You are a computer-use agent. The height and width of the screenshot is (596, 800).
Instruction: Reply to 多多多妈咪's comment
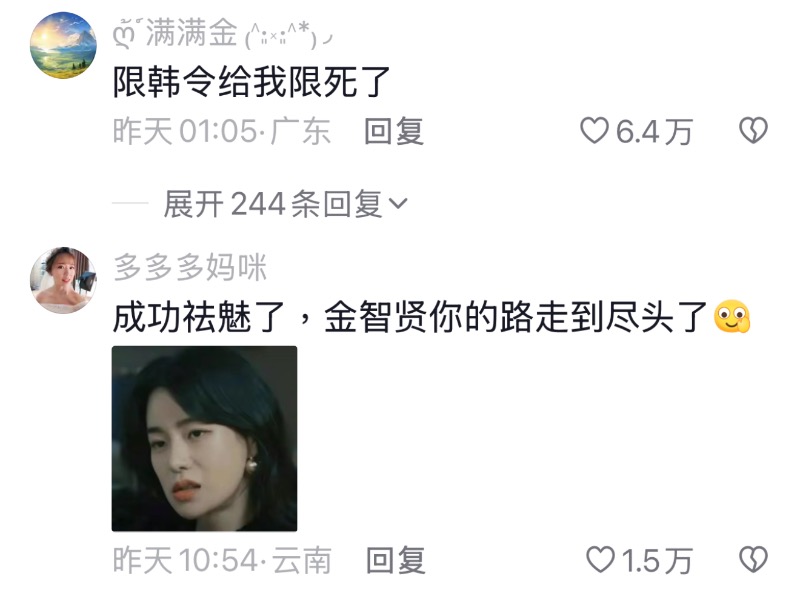pyautogui.click(x=395, y=561)
